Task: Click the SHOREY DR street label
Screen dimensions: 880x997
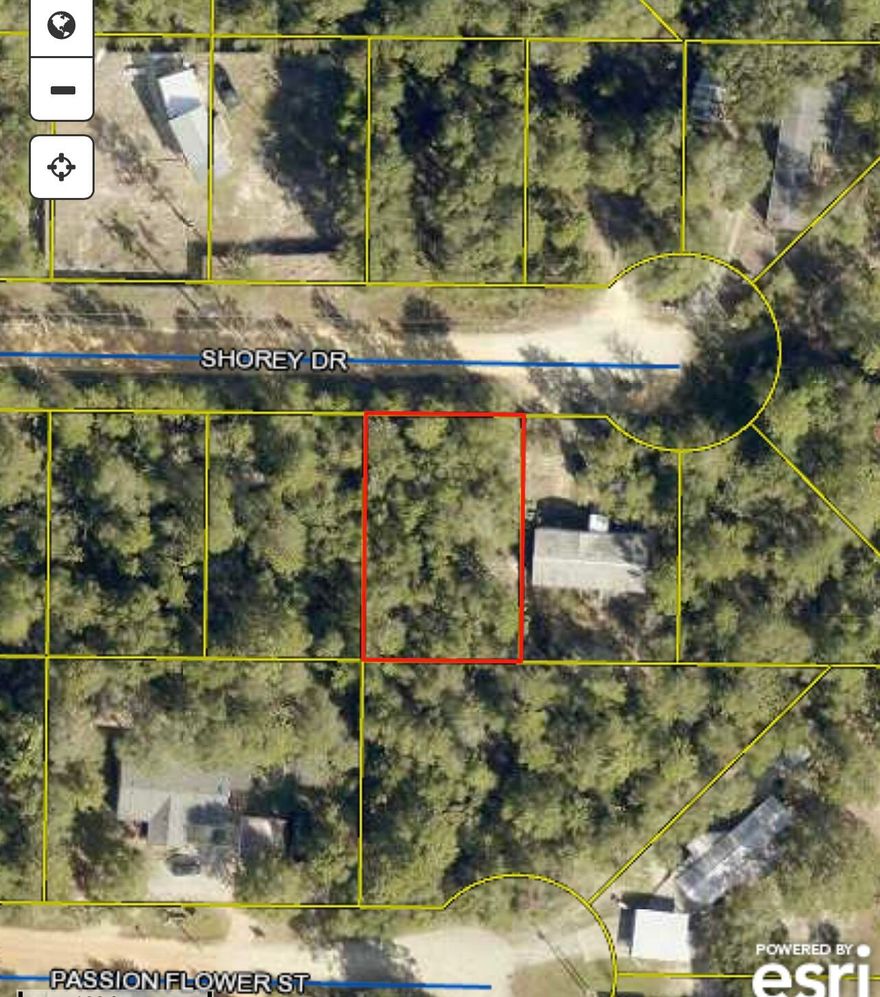Action: click(275, 358)
